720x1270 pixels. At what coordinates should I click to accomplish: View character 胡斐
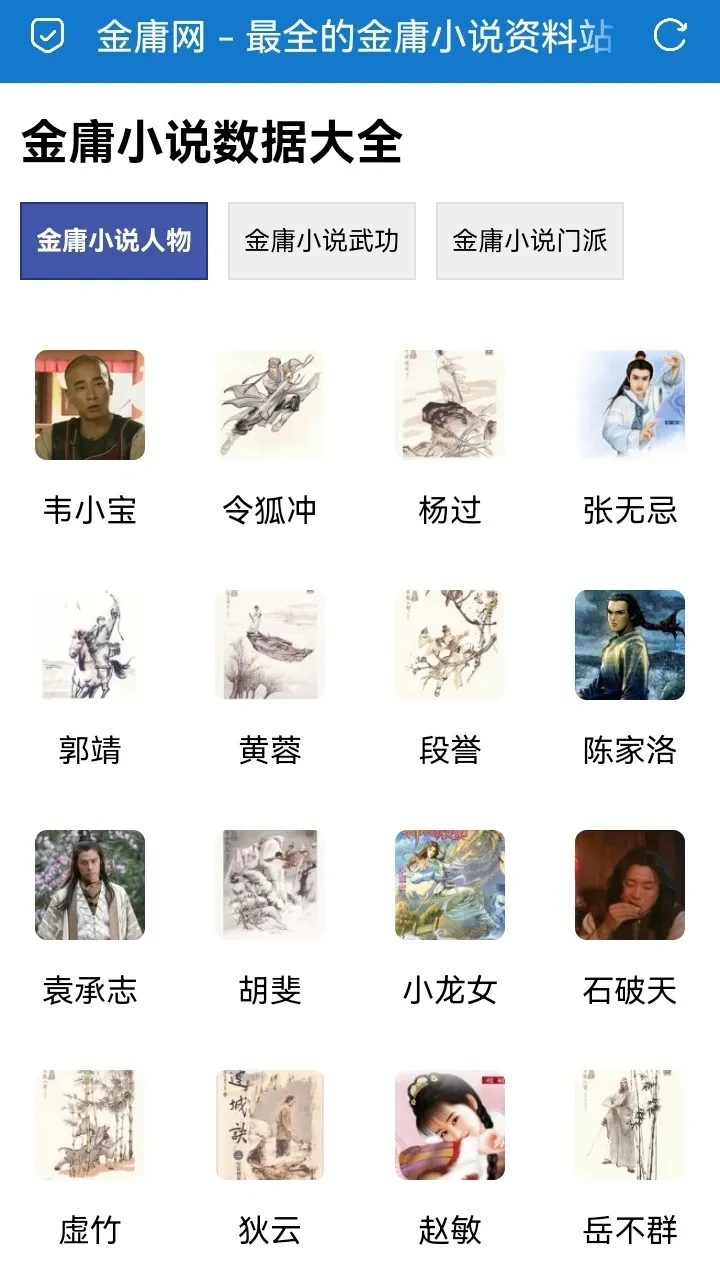270,885
